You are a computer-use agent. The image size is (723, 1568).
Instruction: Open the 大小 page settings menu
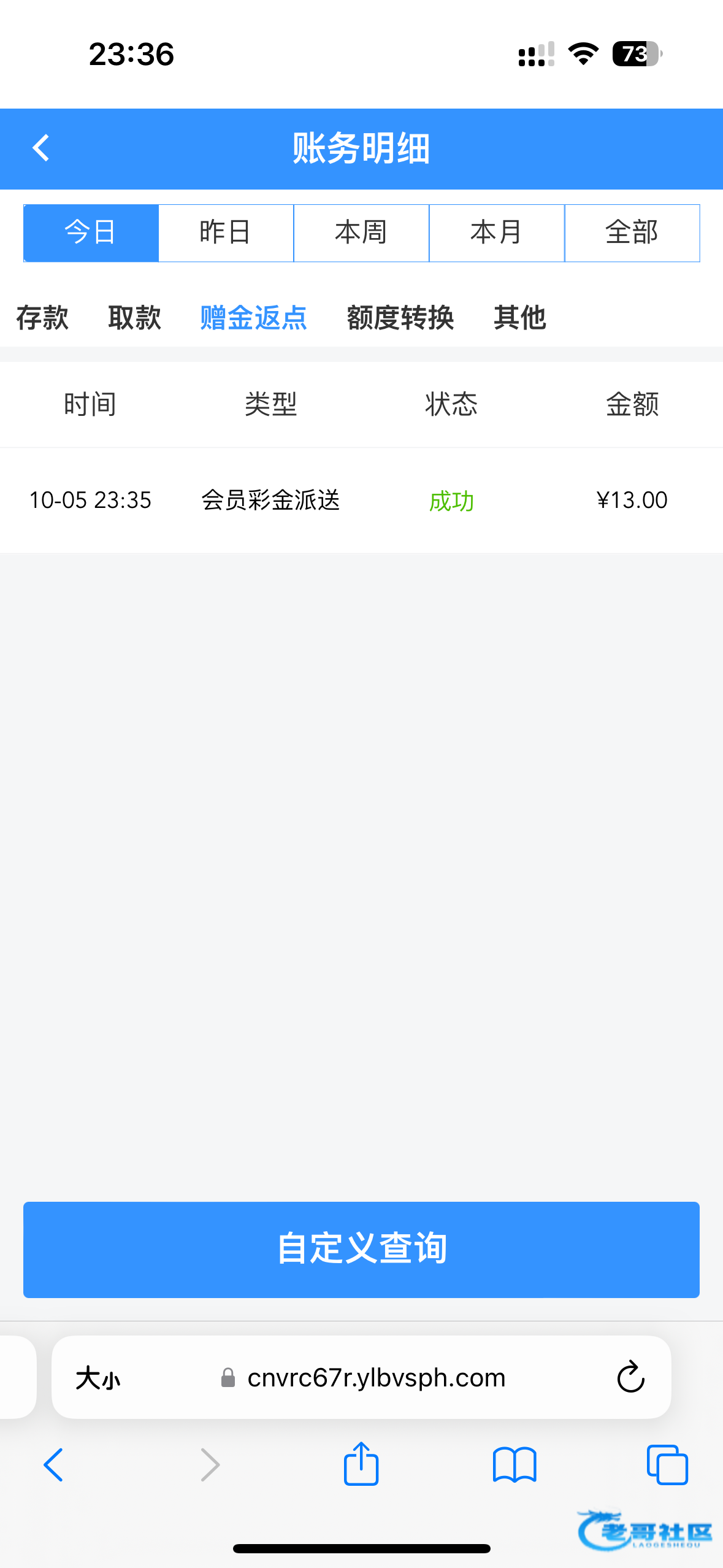pyautogui.click(x=98, y=1378)
